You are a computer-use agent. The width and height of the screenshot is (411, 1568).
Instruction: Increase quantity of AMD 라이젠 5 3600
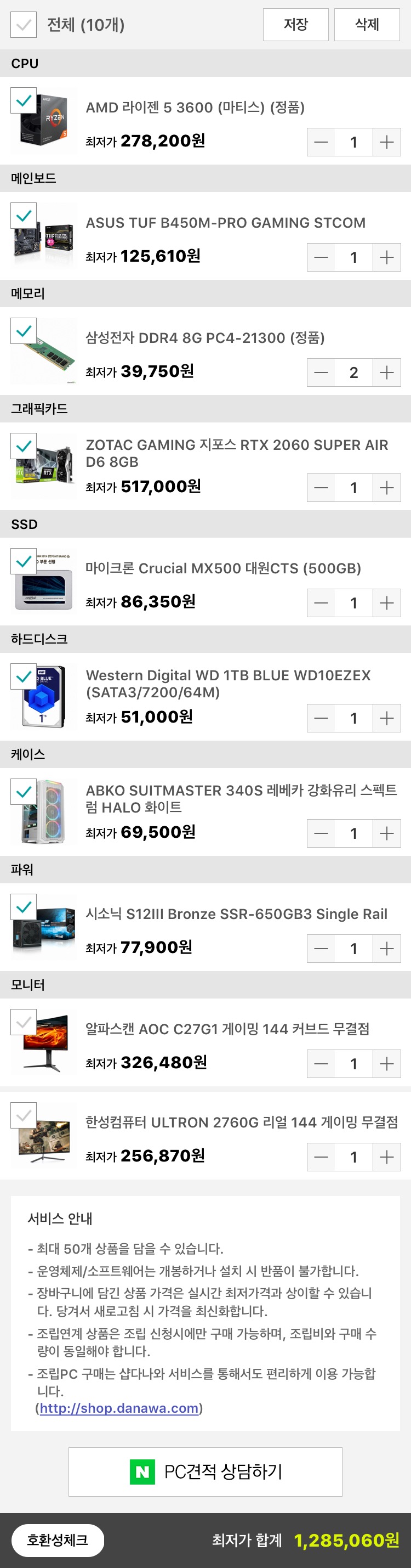(387, 143)
